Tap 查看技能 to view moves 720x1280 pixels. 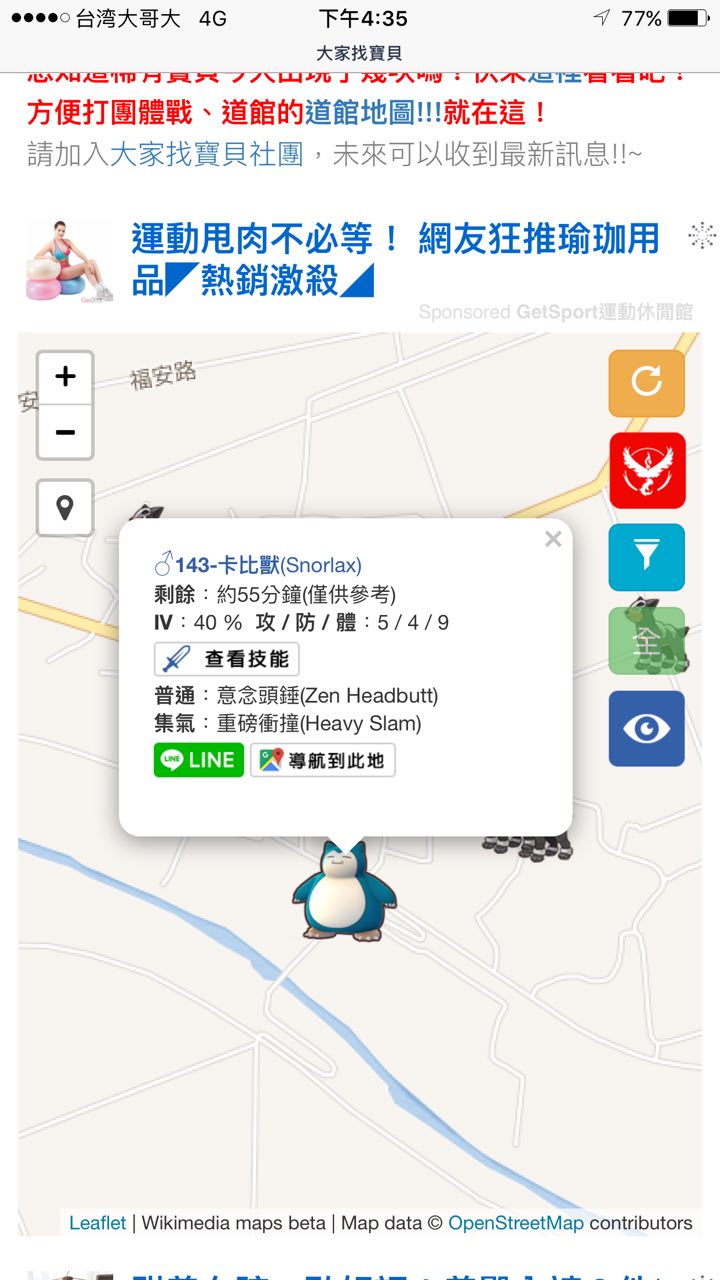pos(227,659)
